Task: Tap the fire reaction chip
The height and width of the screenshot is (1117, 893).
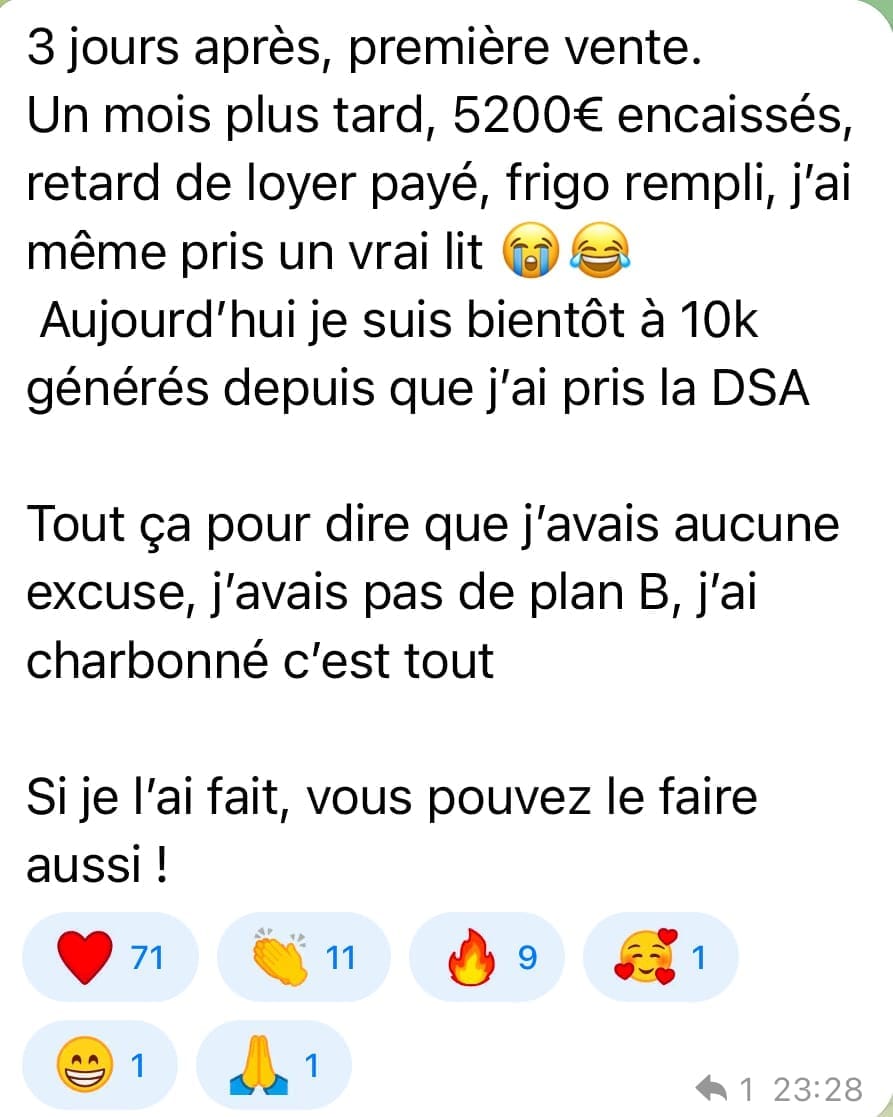Action: [x=487, y=958]
